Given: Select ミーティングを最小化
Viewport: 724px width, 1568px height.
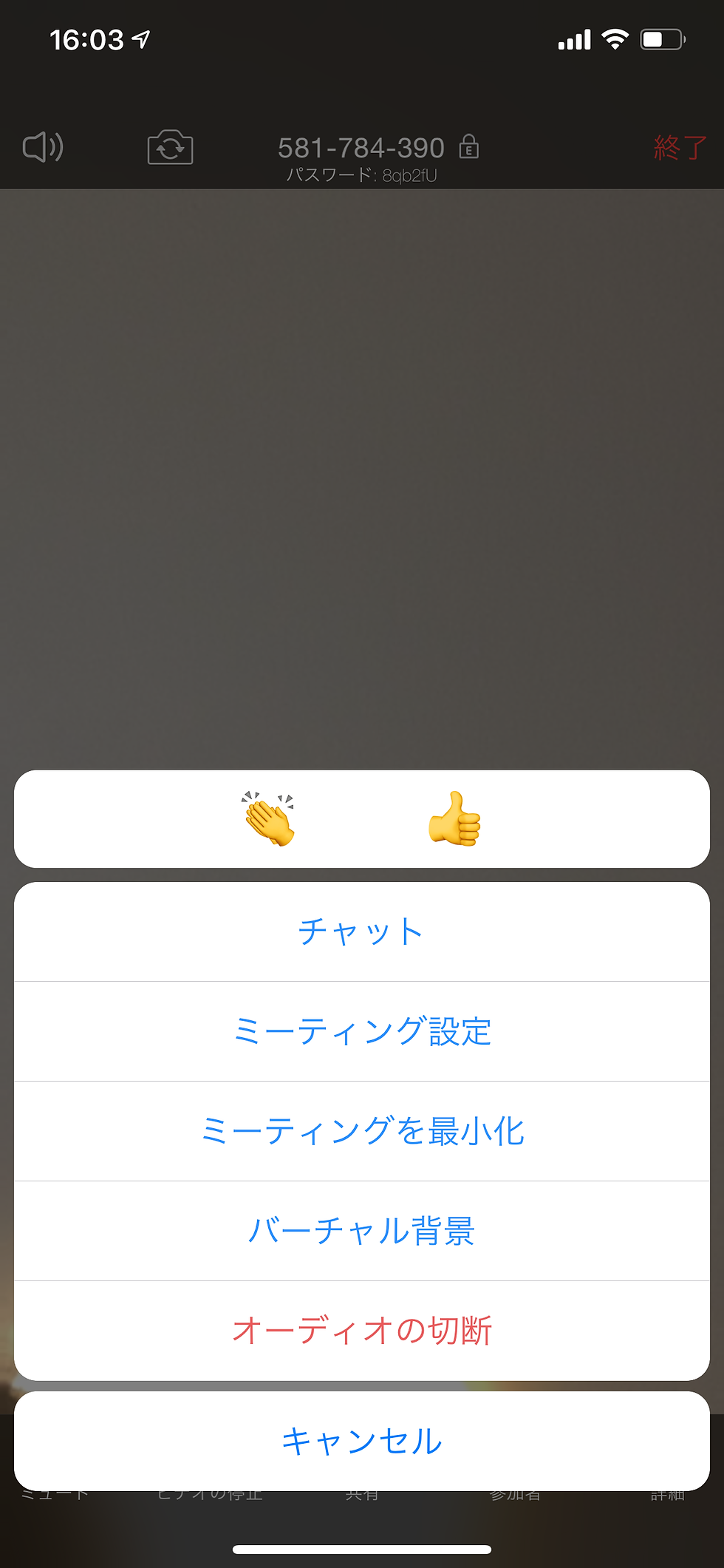Looking at the screenshot, I should (x=362, y=1131).
